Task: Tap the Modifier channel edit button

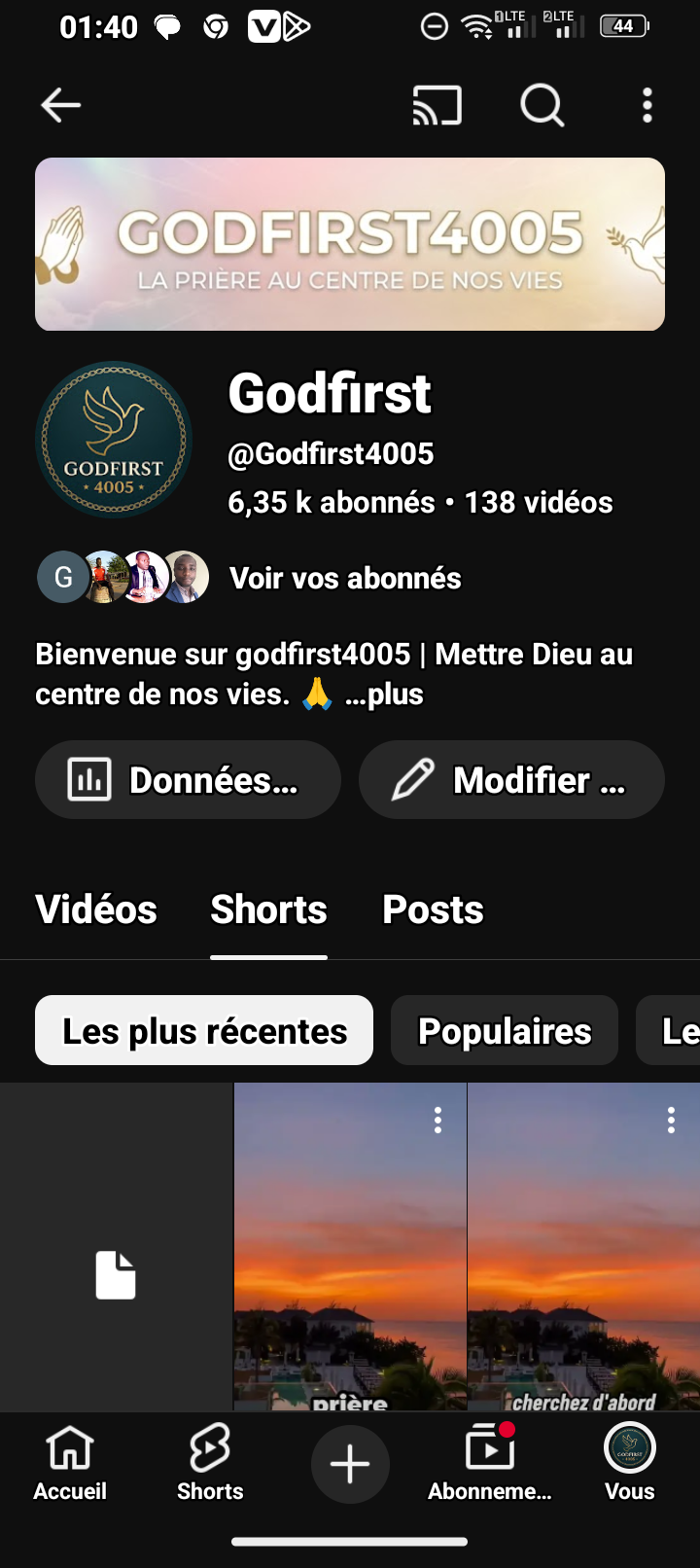Action: [x=511, y=780]
